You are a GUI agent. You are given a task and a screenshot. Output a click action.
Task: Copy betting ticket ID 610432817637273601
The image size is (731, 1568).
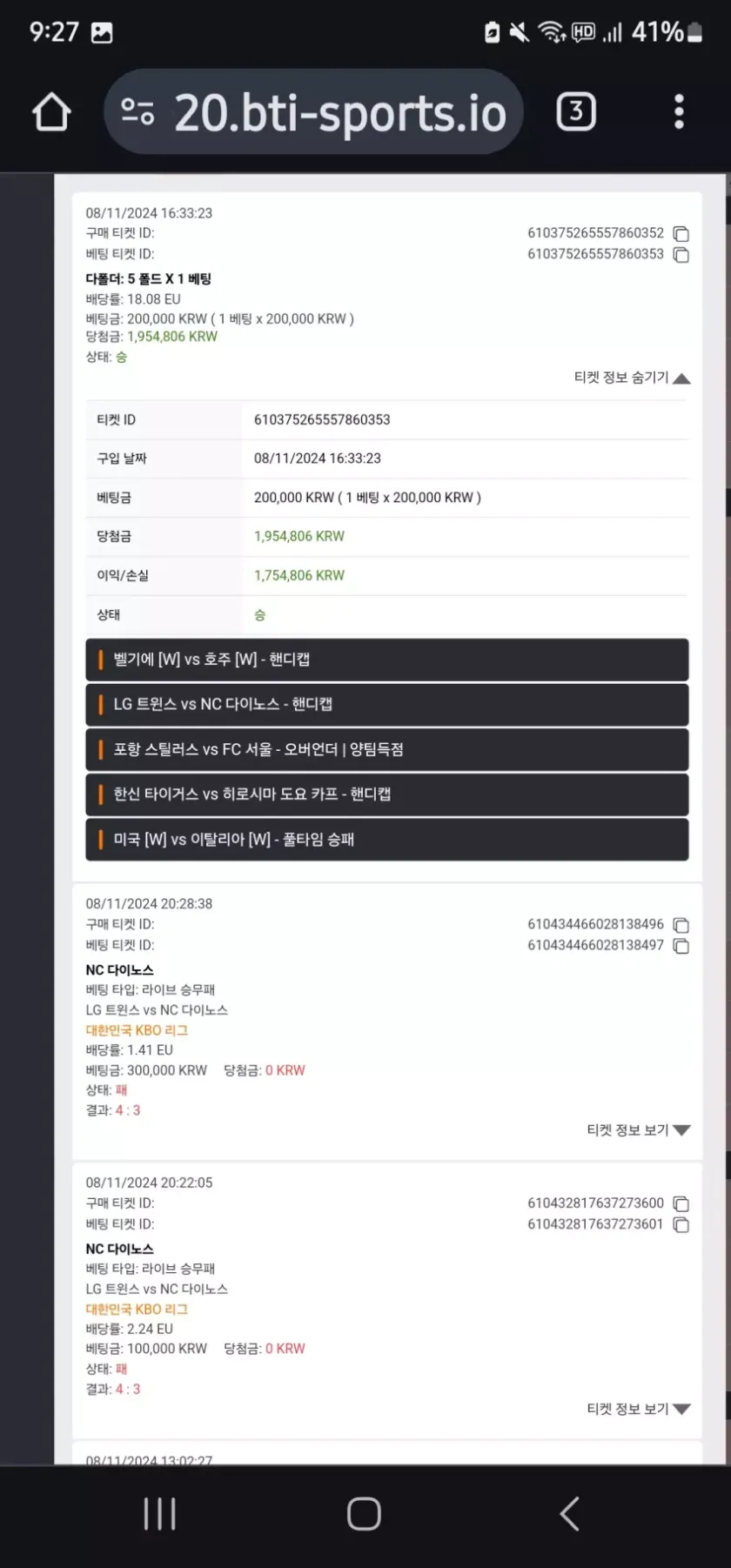click(681, 1225)
